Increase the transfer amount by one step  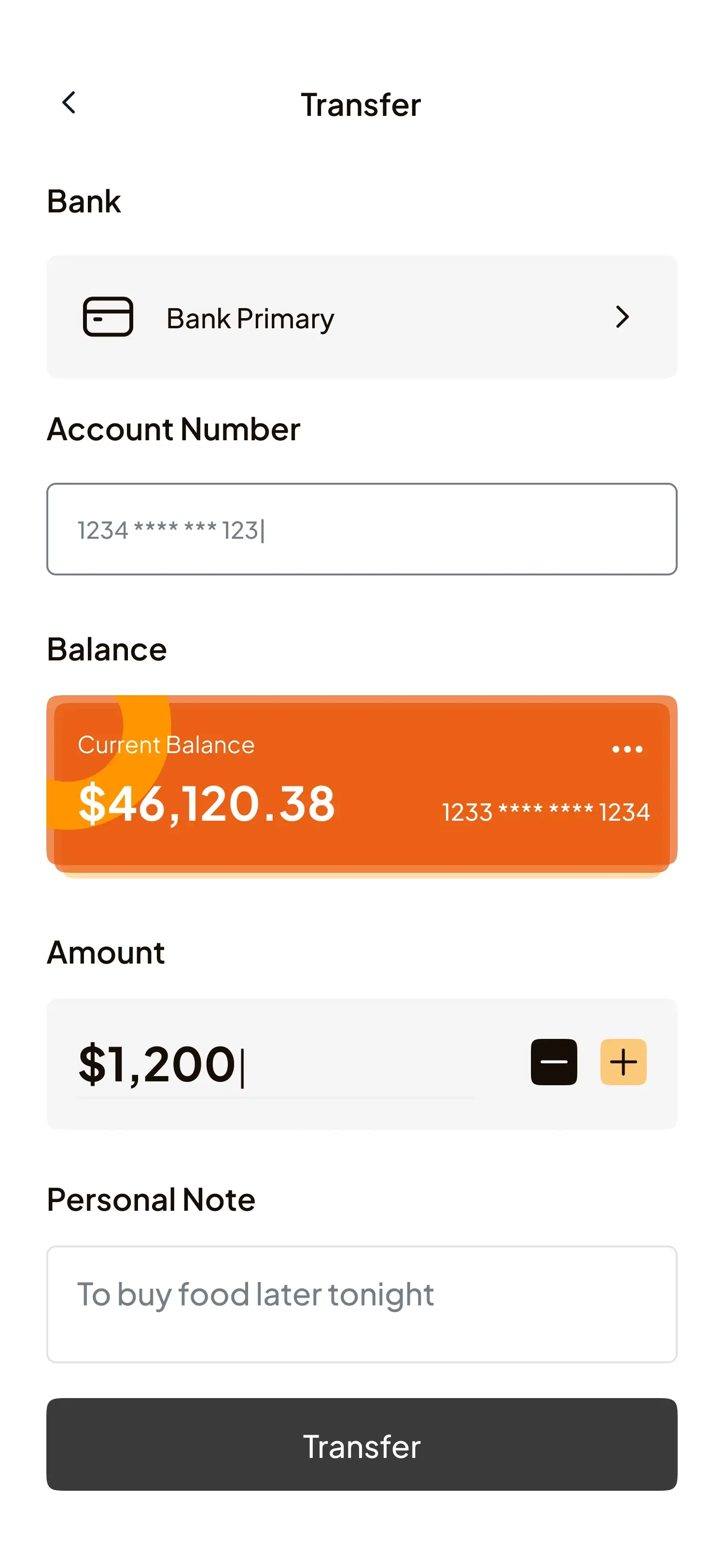point(623,1062)
